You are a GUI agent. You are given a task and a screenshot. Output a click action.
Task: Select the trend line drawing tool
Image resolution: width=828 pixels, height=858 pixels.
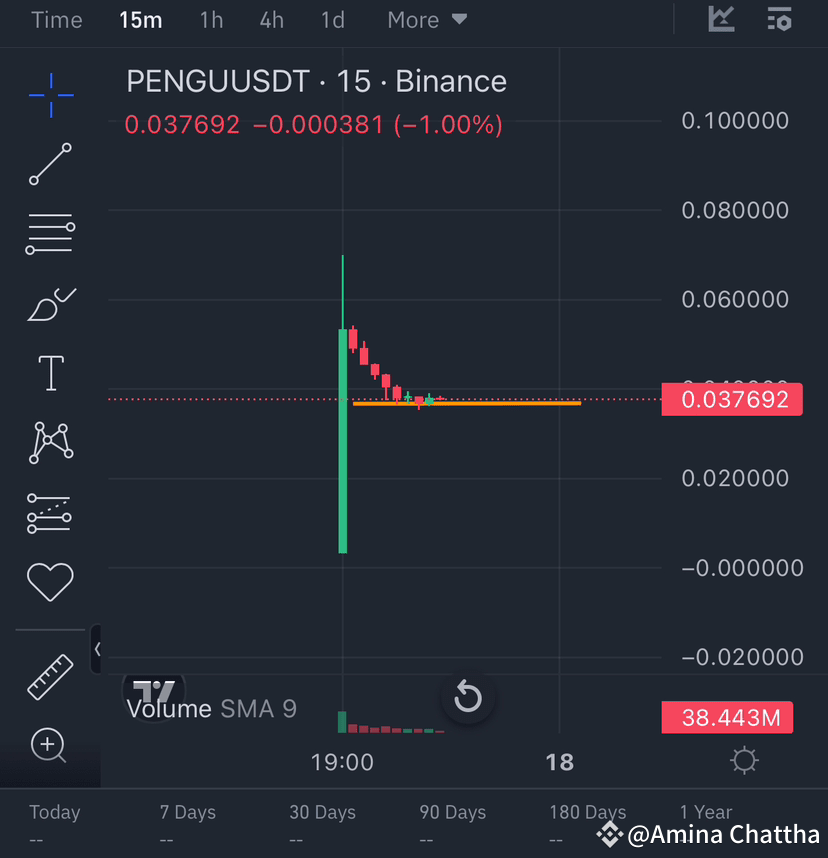[x=50, y=164]
